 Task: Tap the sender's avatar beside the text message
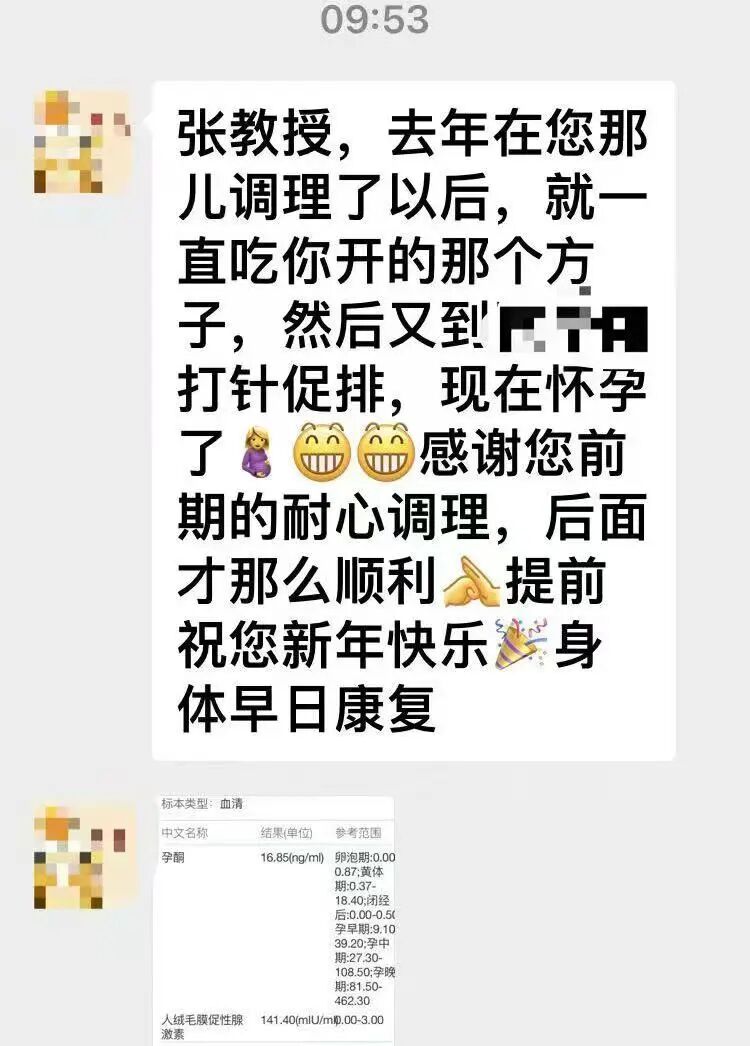(x=84, y=141)
